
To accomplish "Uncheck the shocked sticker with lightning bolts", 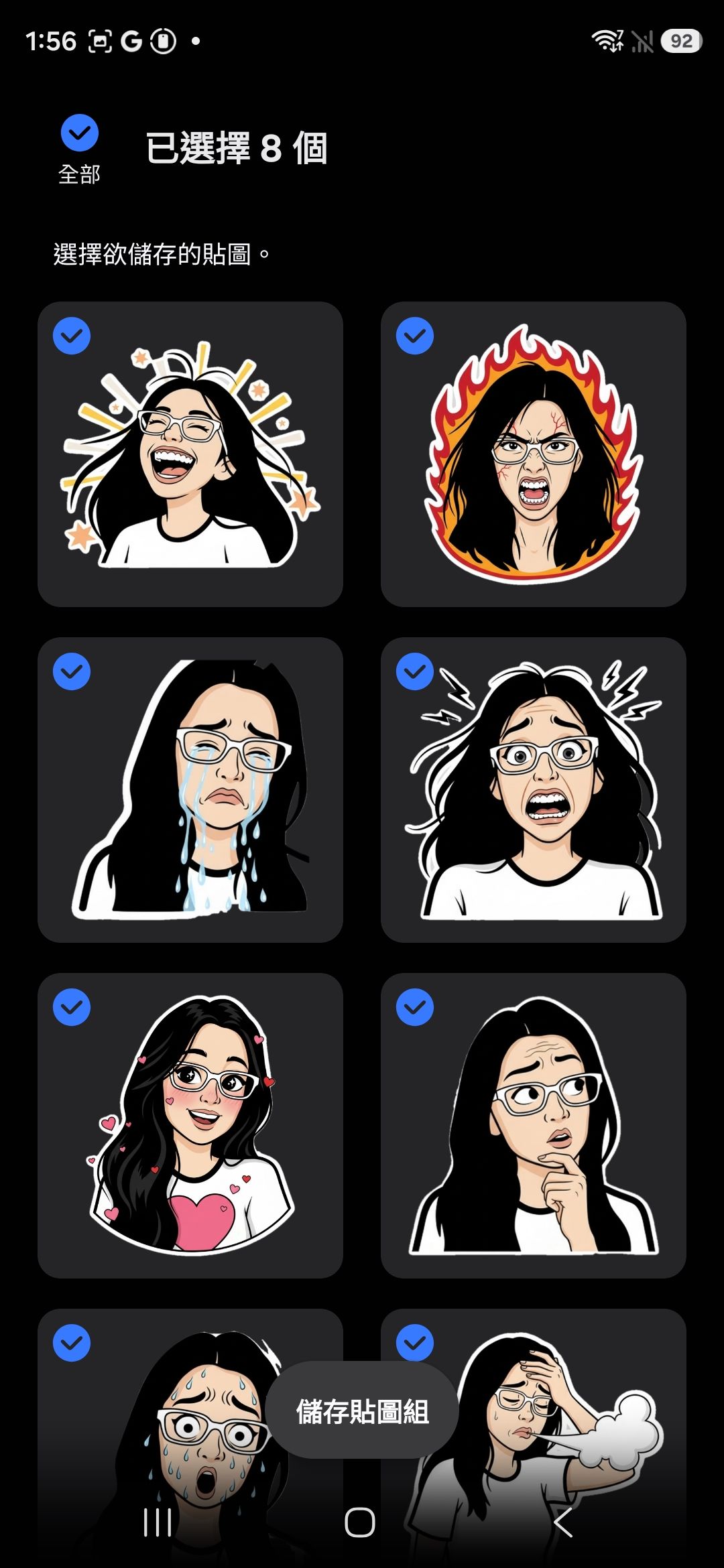I will pyautogui.click(x=415, y=671).
